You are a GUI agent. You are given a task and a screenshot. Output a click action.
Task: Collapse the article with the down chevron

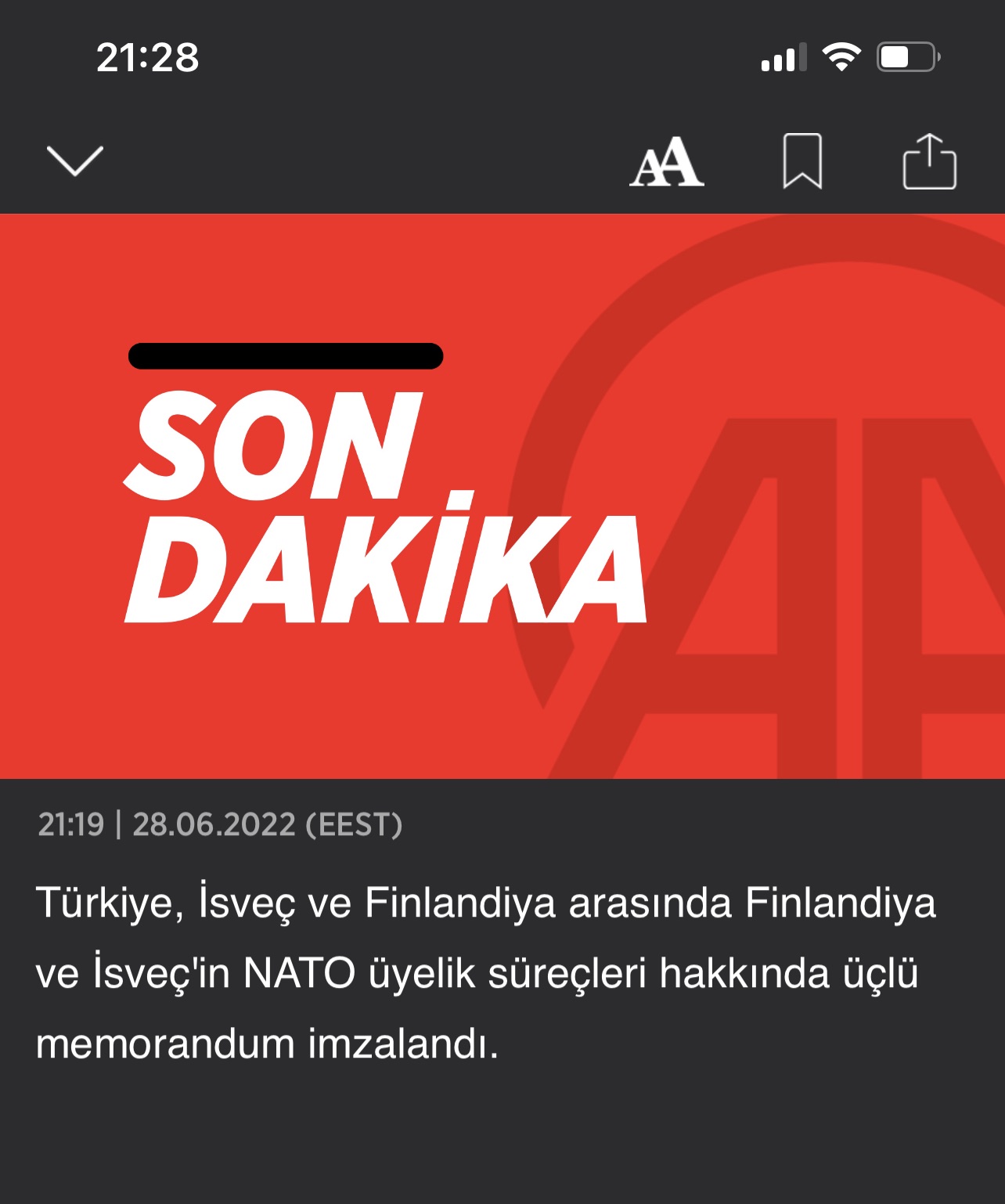75,160
